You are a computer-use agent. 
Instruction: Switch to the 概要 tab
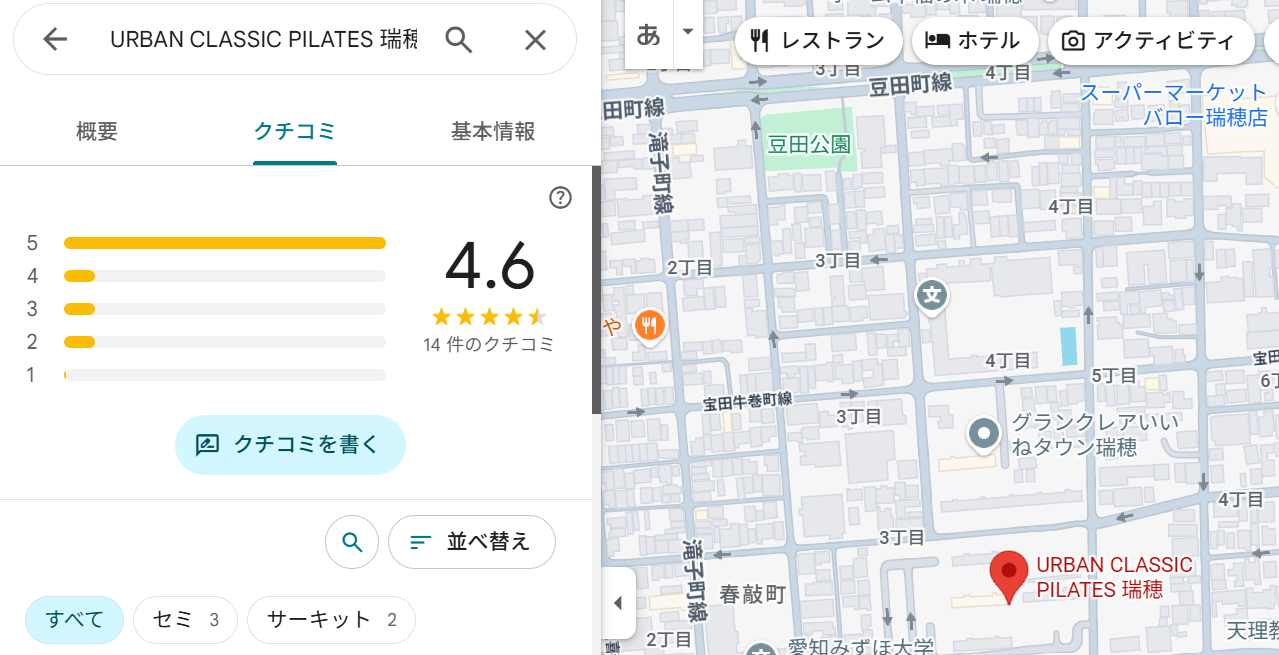pos(97,131)
